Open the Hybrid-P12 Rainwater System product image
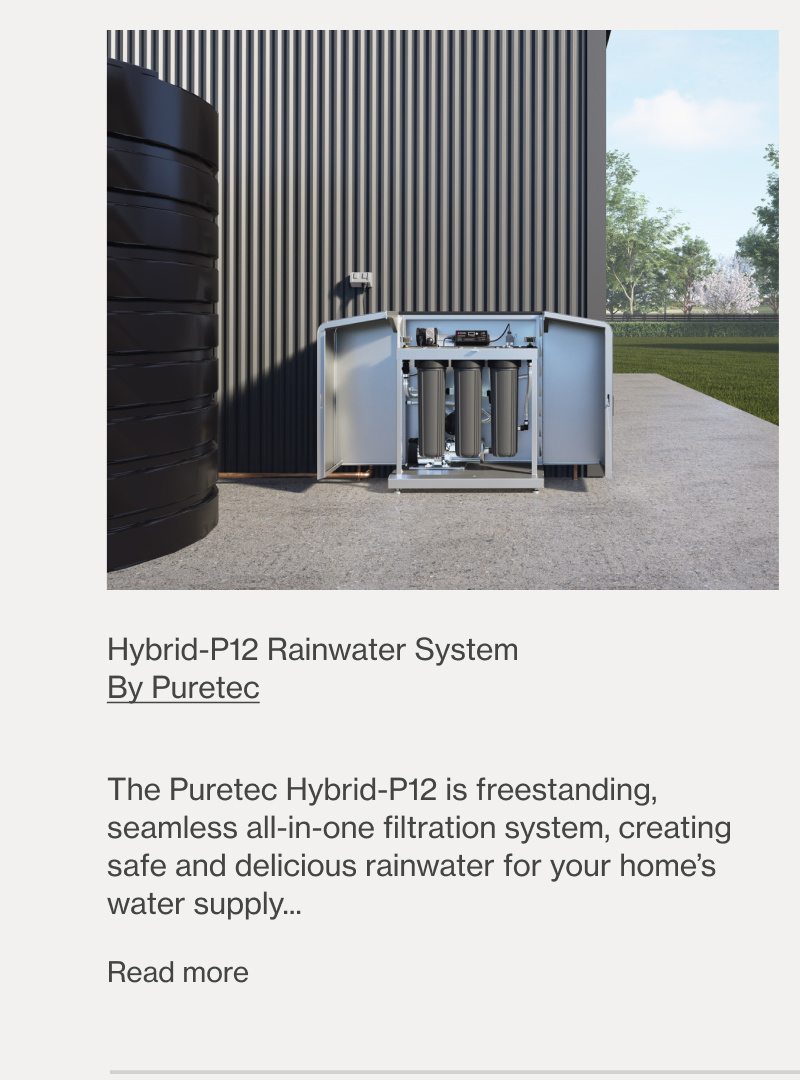800x1080 pixels. 442,310
